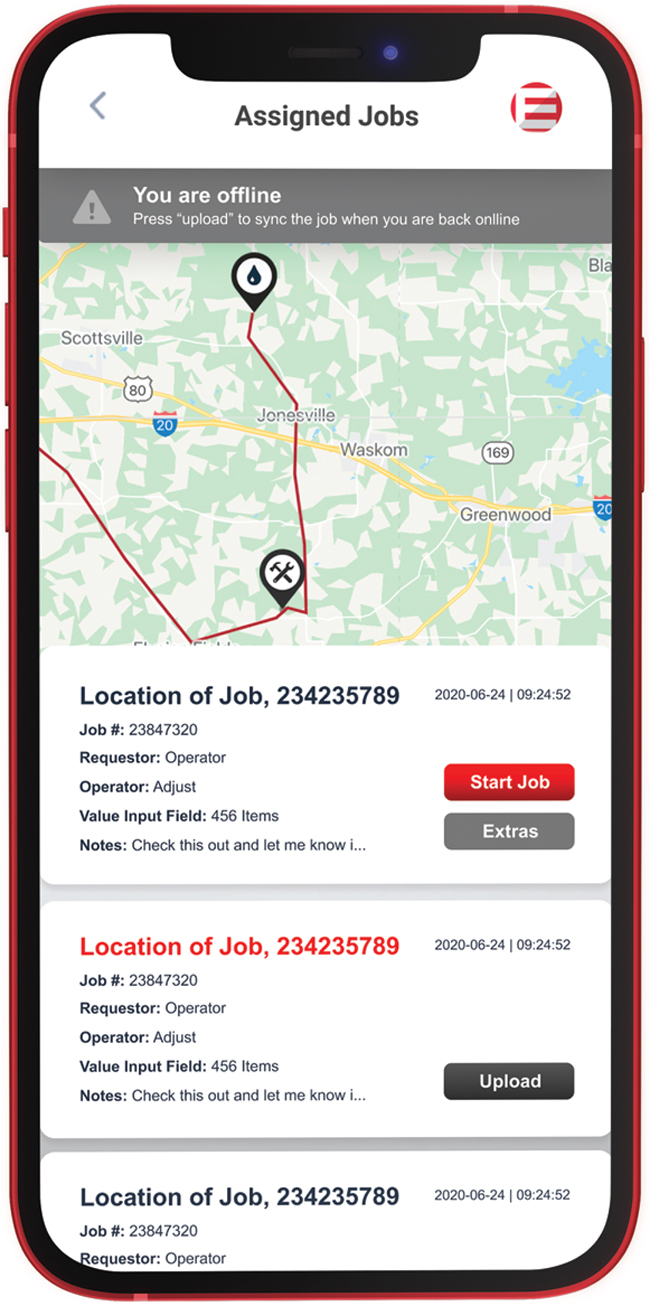The width and height of the screenshot is (650, 1306).
Task: Open the red striped round icon in header
Action: coord(536,107)
